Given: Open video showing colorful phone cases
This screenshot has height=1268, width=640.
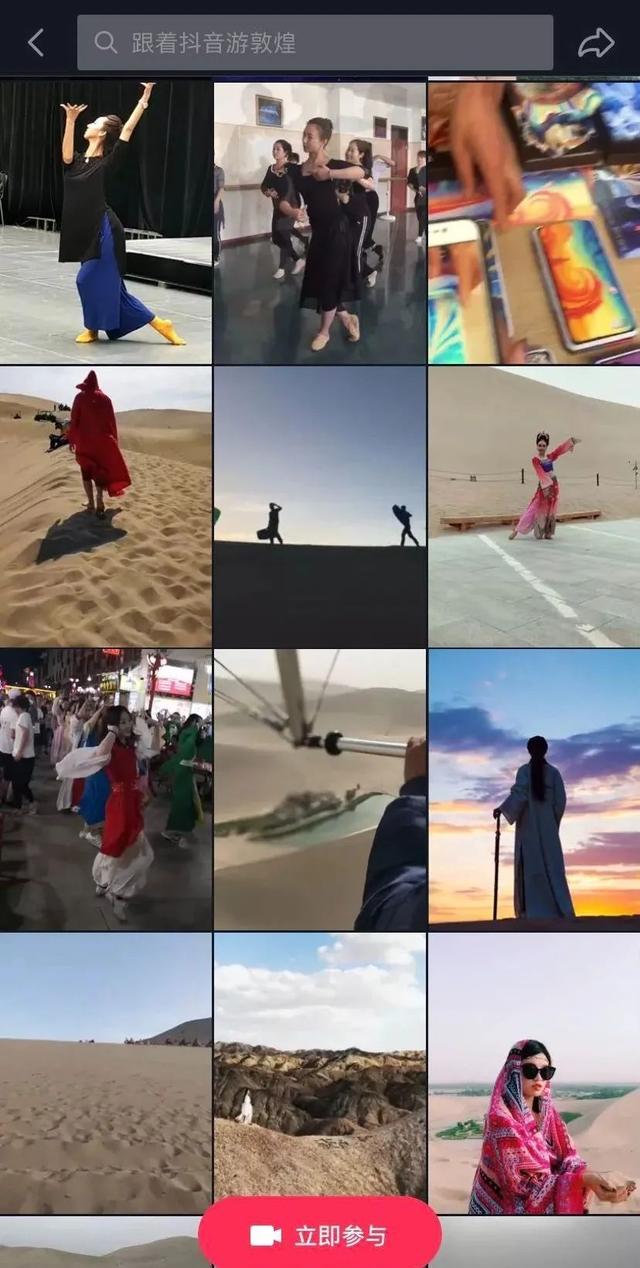Looking at the screenshot, I should click(x=534, y=222).
